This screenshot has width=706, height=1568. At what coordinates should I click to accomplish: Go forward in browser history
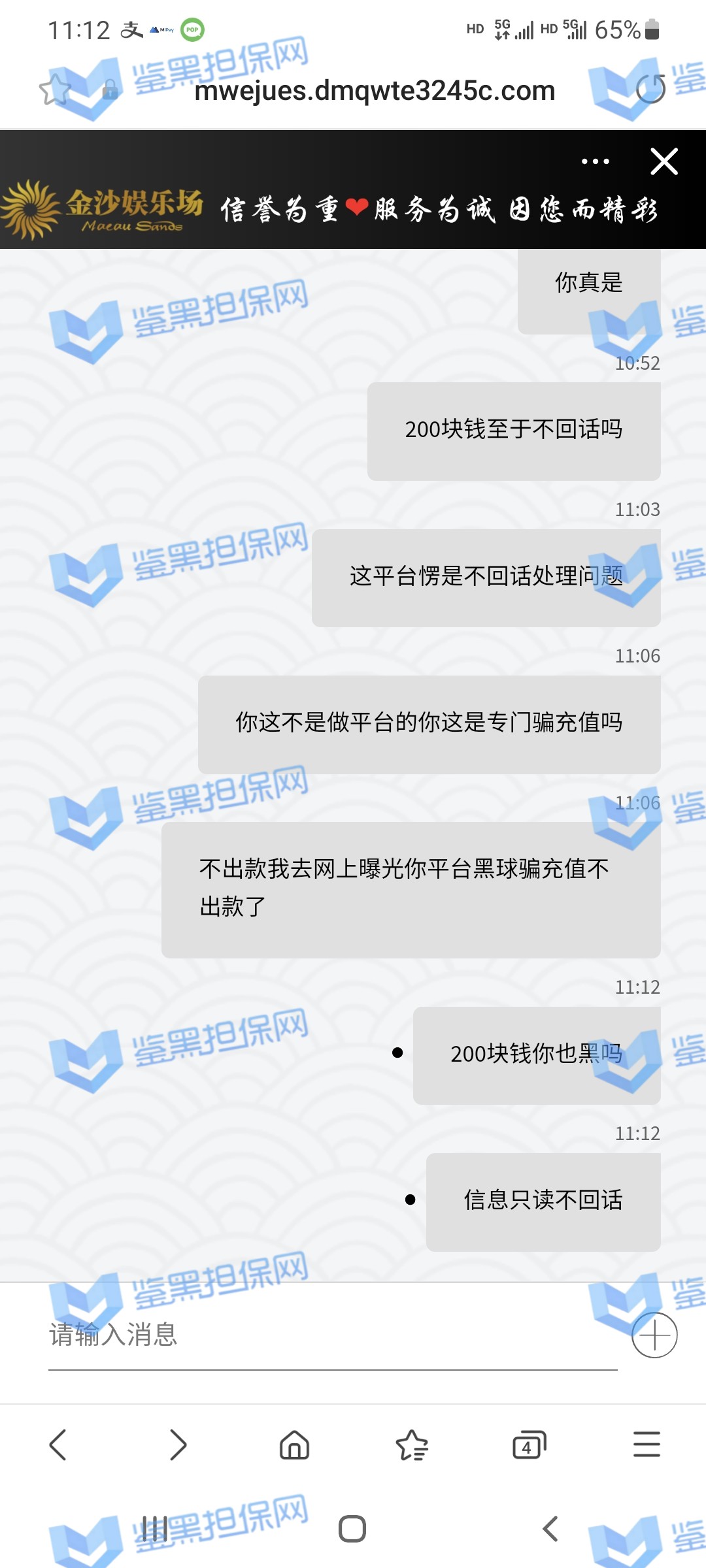(177, 1445)
